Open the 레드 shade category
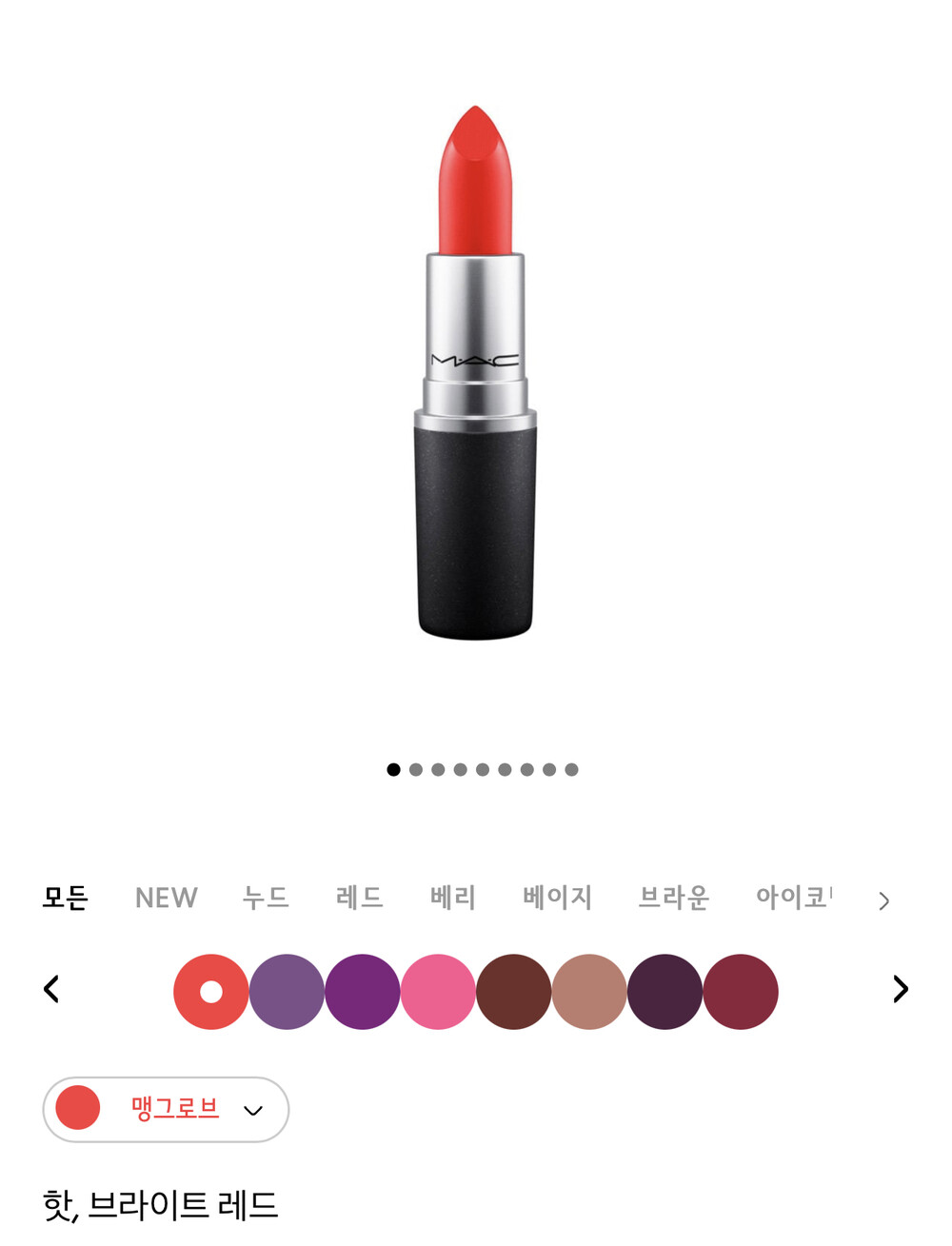 point(360,898)
